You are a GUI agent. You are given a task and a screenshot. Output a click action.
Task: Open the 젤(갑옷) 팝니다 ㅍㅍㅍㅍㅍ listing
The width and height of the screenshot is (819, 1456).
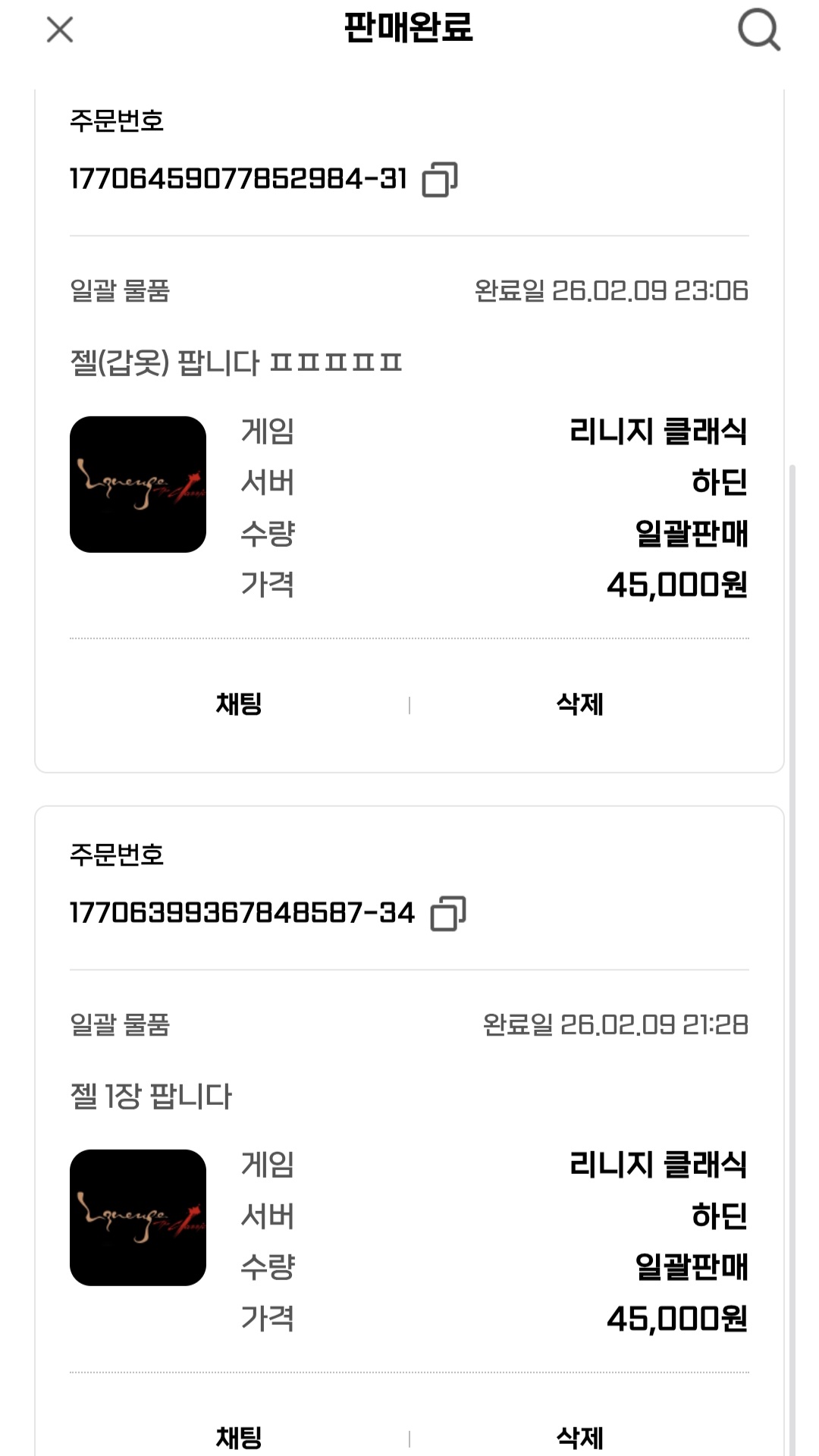[x=236, y=362]
